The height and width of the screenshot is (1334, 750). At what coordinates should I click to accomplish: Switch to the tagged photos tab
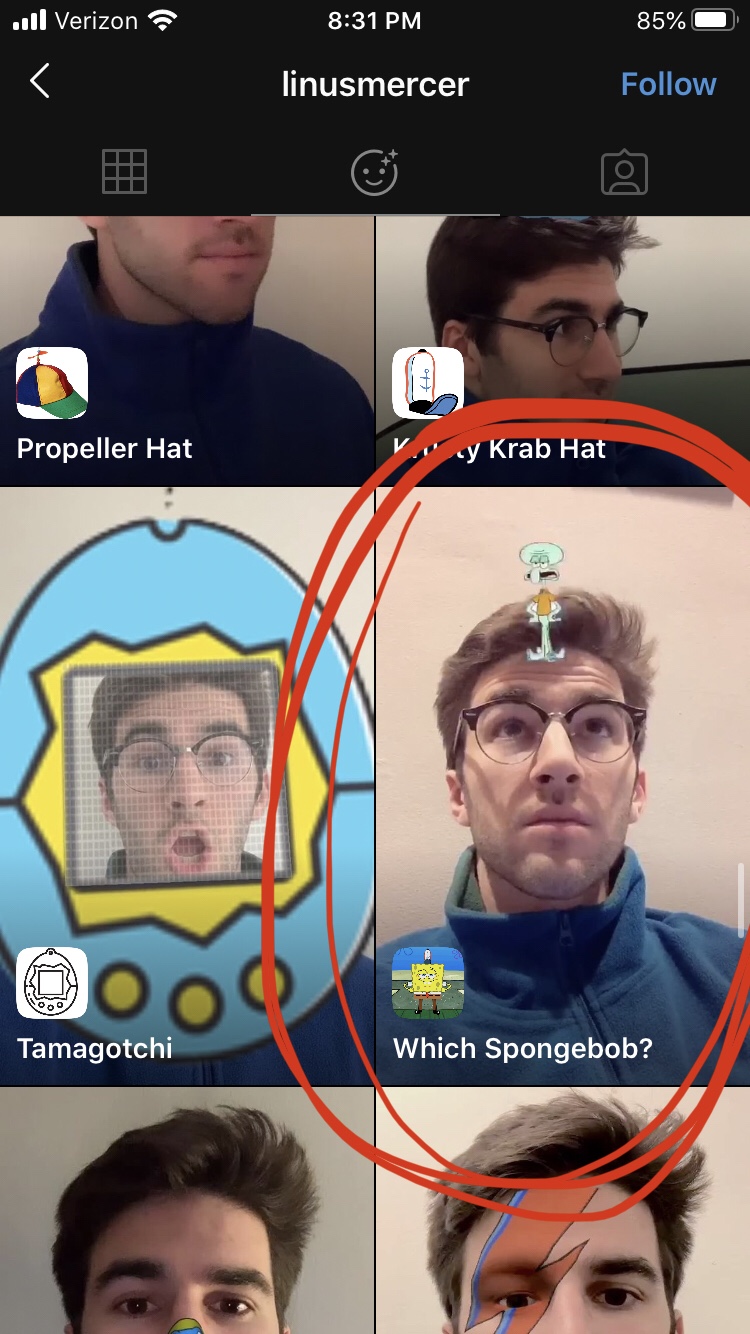625,172
